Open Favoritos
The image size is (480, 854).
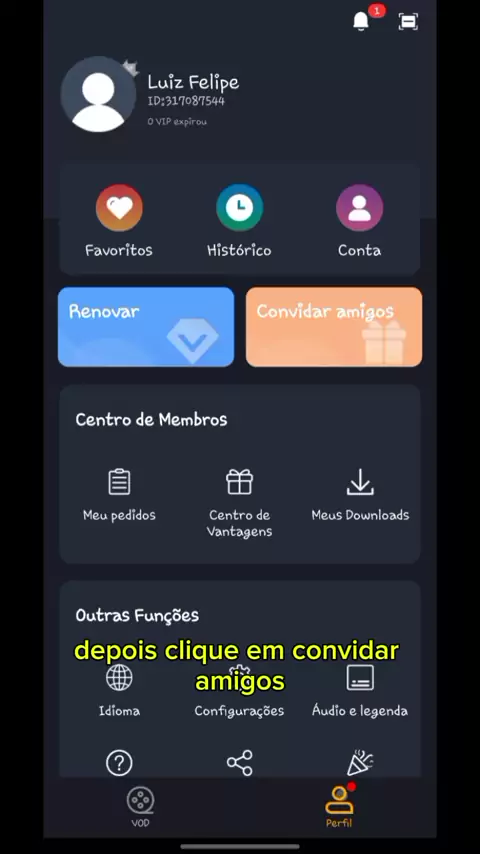[x=119, y=221]
